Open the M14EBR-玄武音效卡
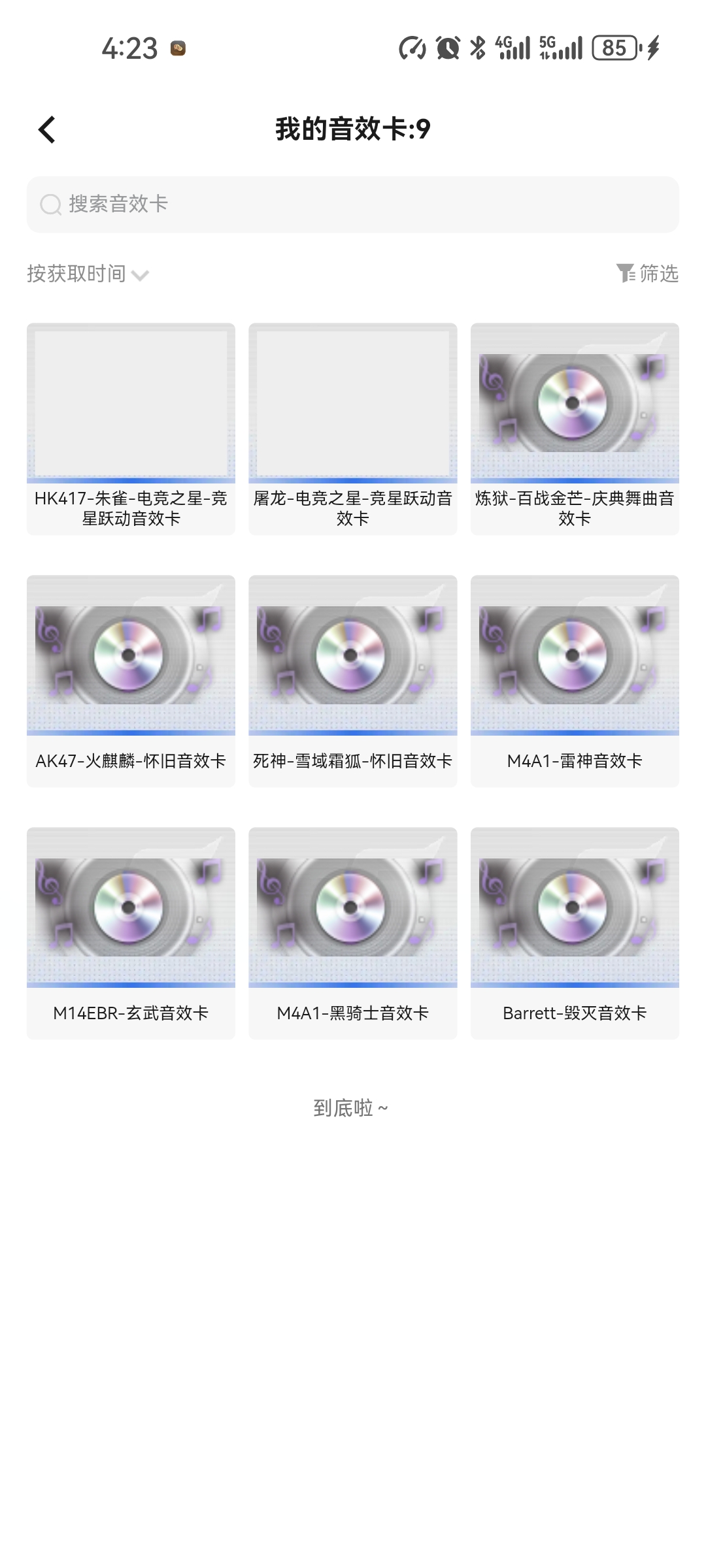706x1568 pixels. click(x=131, y=933)
